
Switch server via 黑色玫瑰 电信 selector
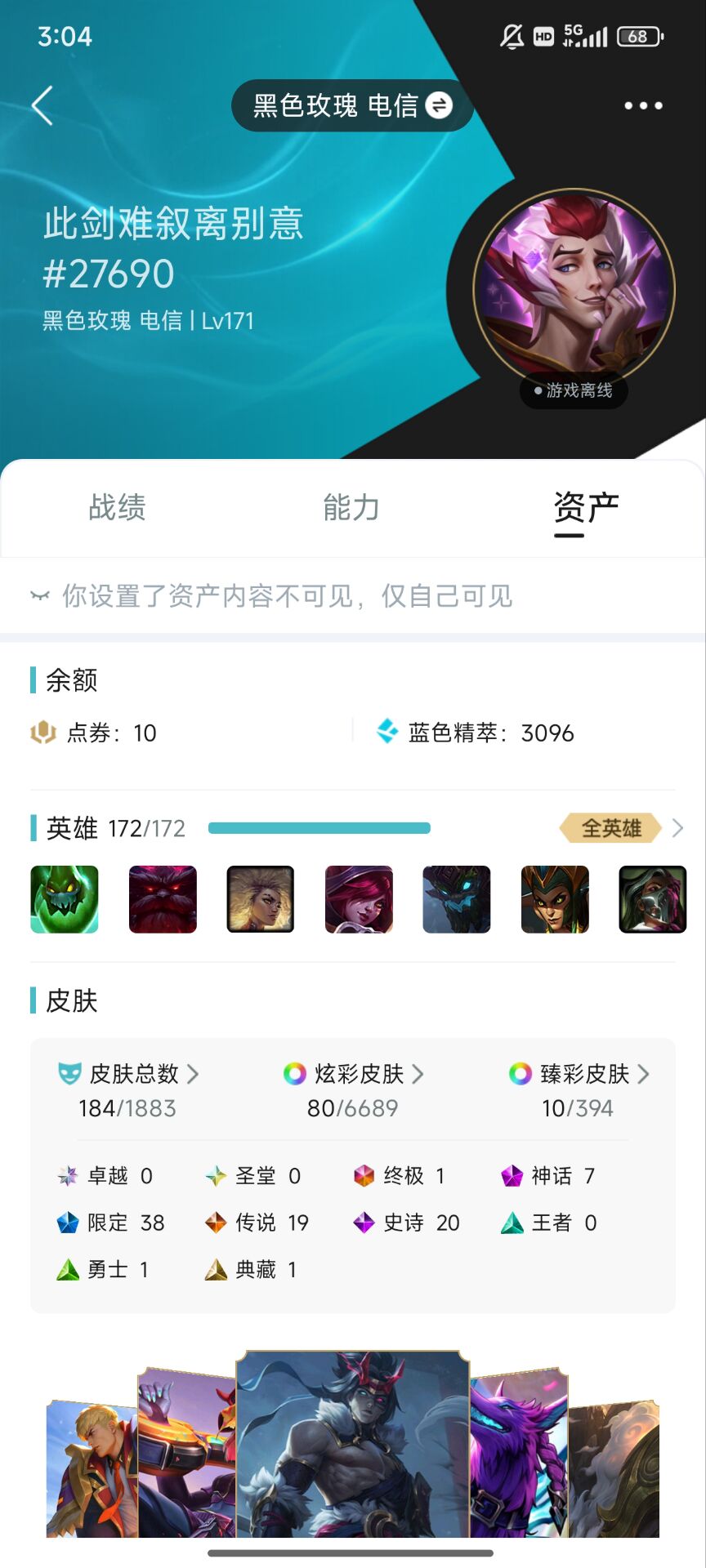click(x=352, y=105)
